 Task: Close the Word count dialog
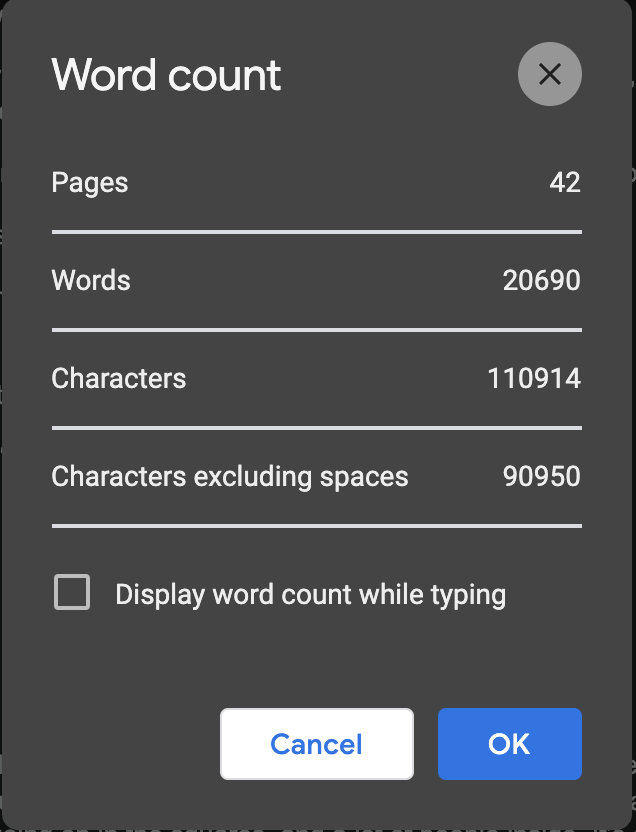[549, 74]
